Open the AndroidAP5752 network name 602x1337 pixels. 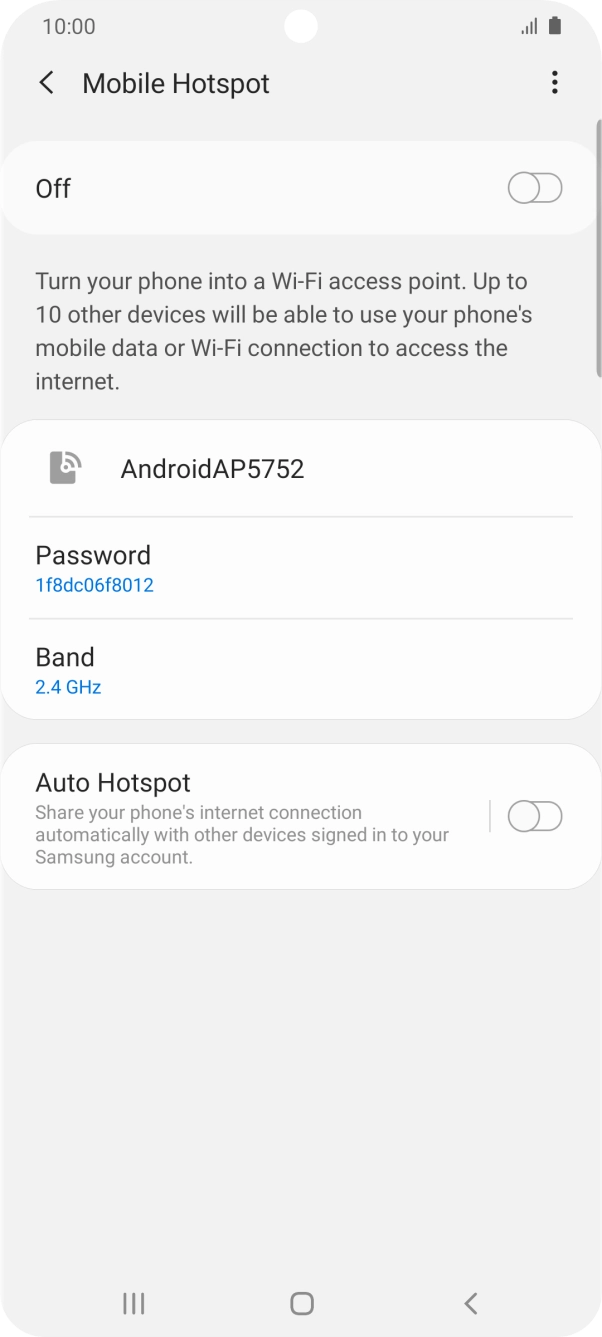301,468
